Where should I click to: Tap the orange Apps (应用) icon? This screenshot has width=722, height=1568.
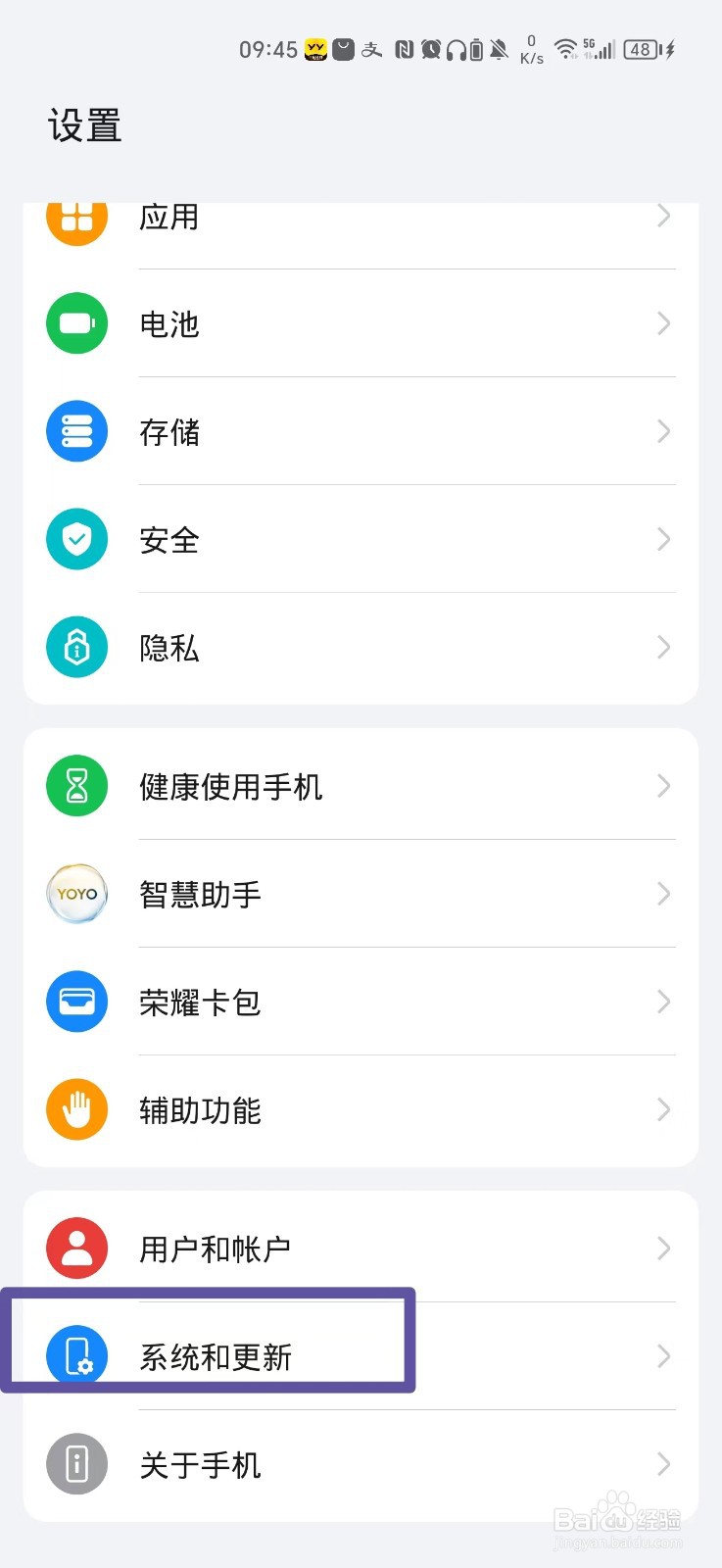(76, 217)
